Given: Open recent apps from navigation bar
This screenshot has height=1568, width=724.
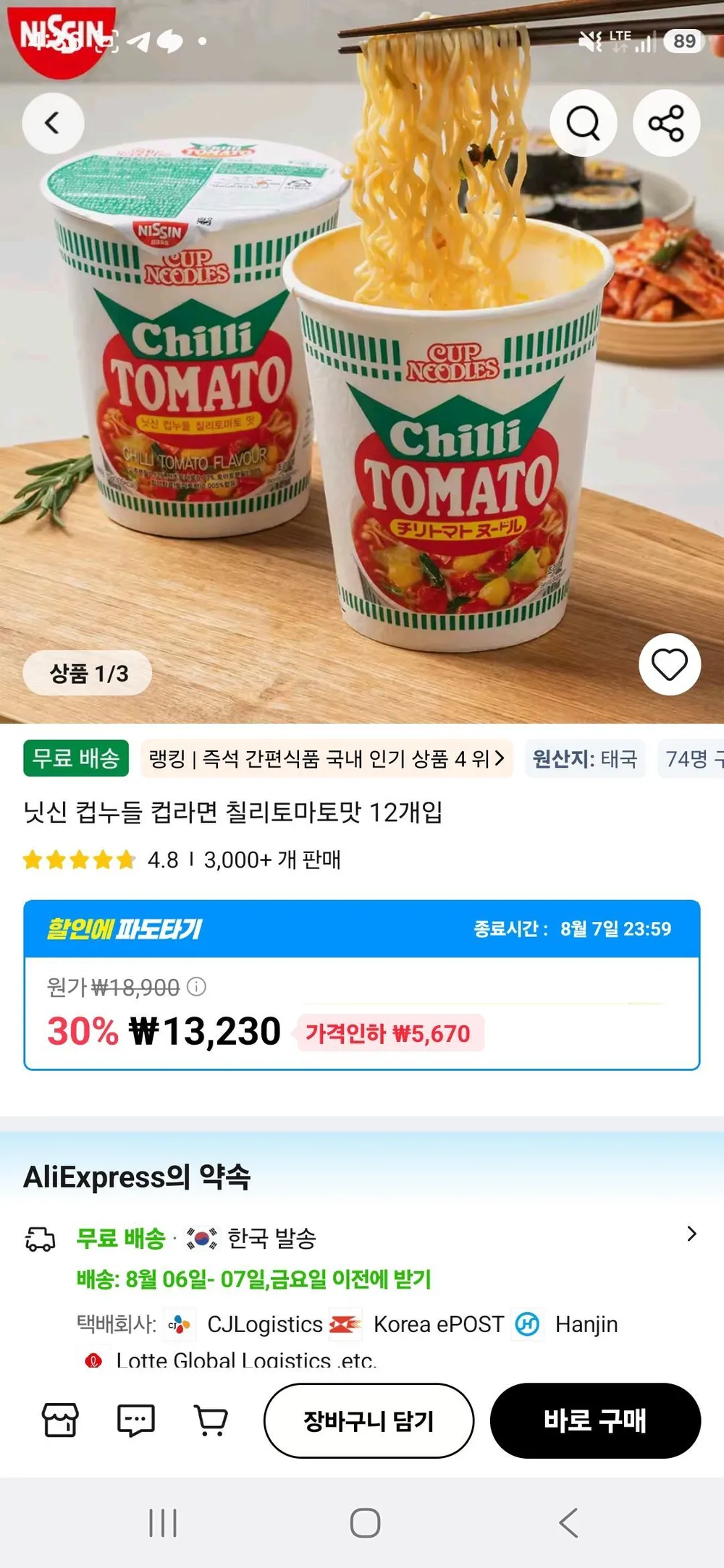Looking at the screenshot, I should 163,1522.
